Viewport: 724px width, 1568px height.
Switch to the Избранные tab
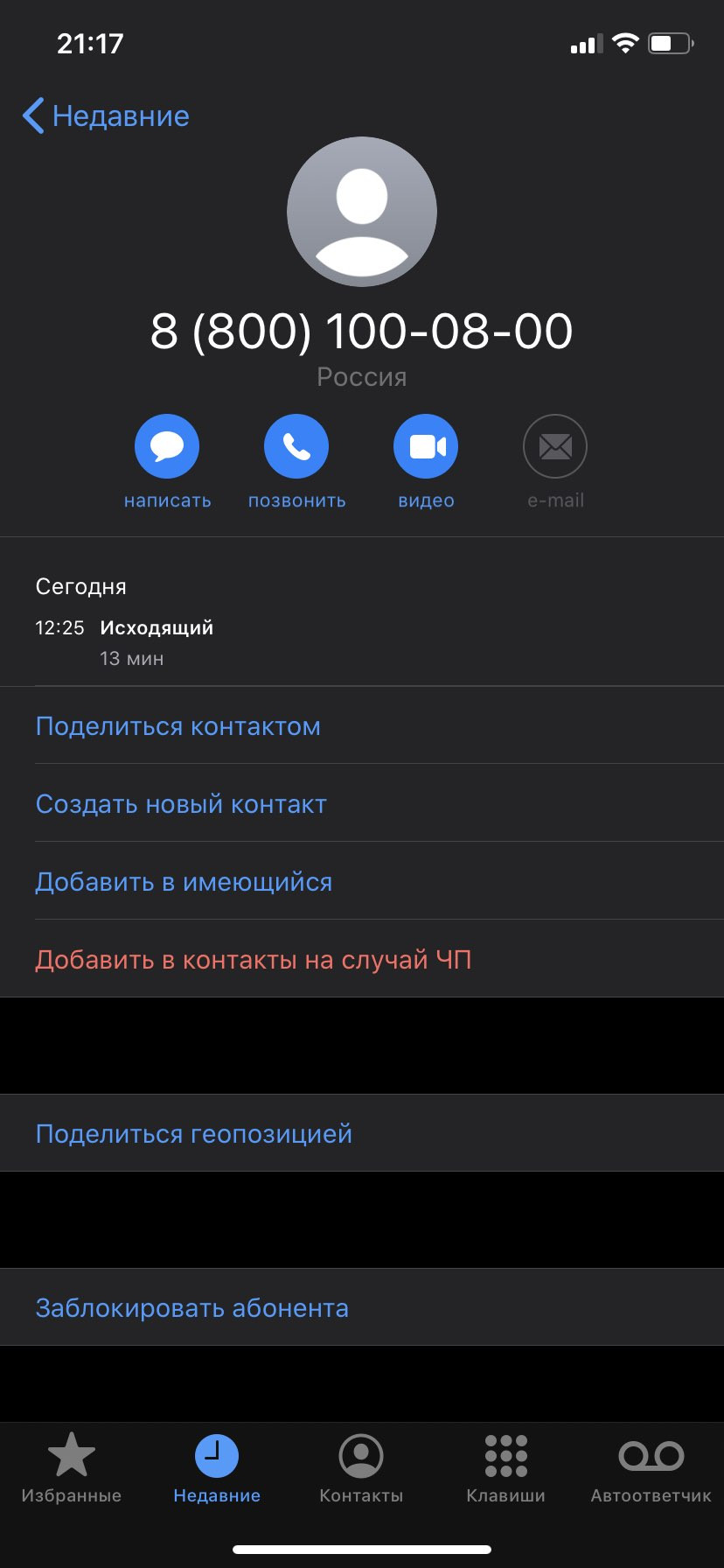(x=72, y=1467)
